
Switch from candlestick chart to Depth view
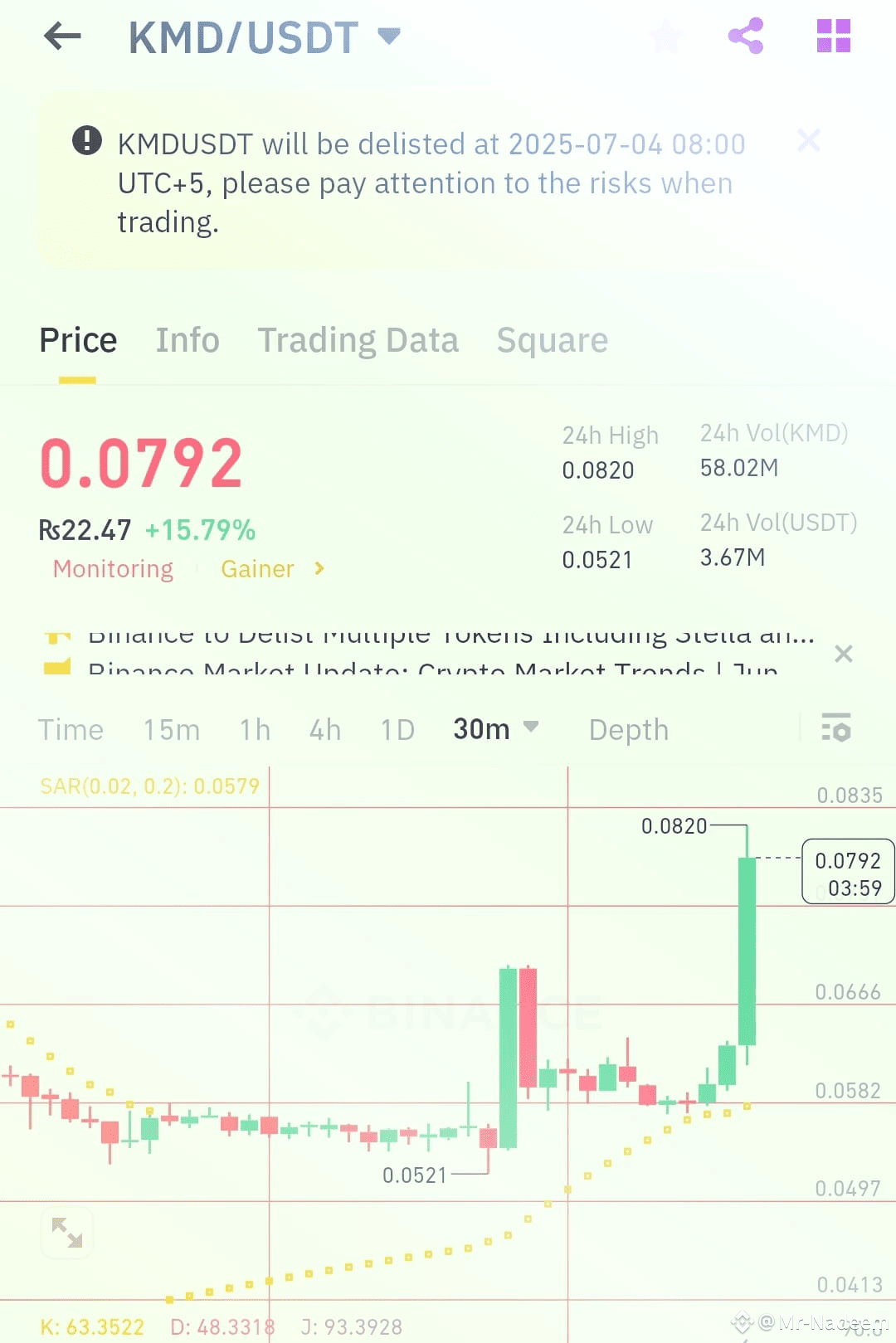(628, 729)
